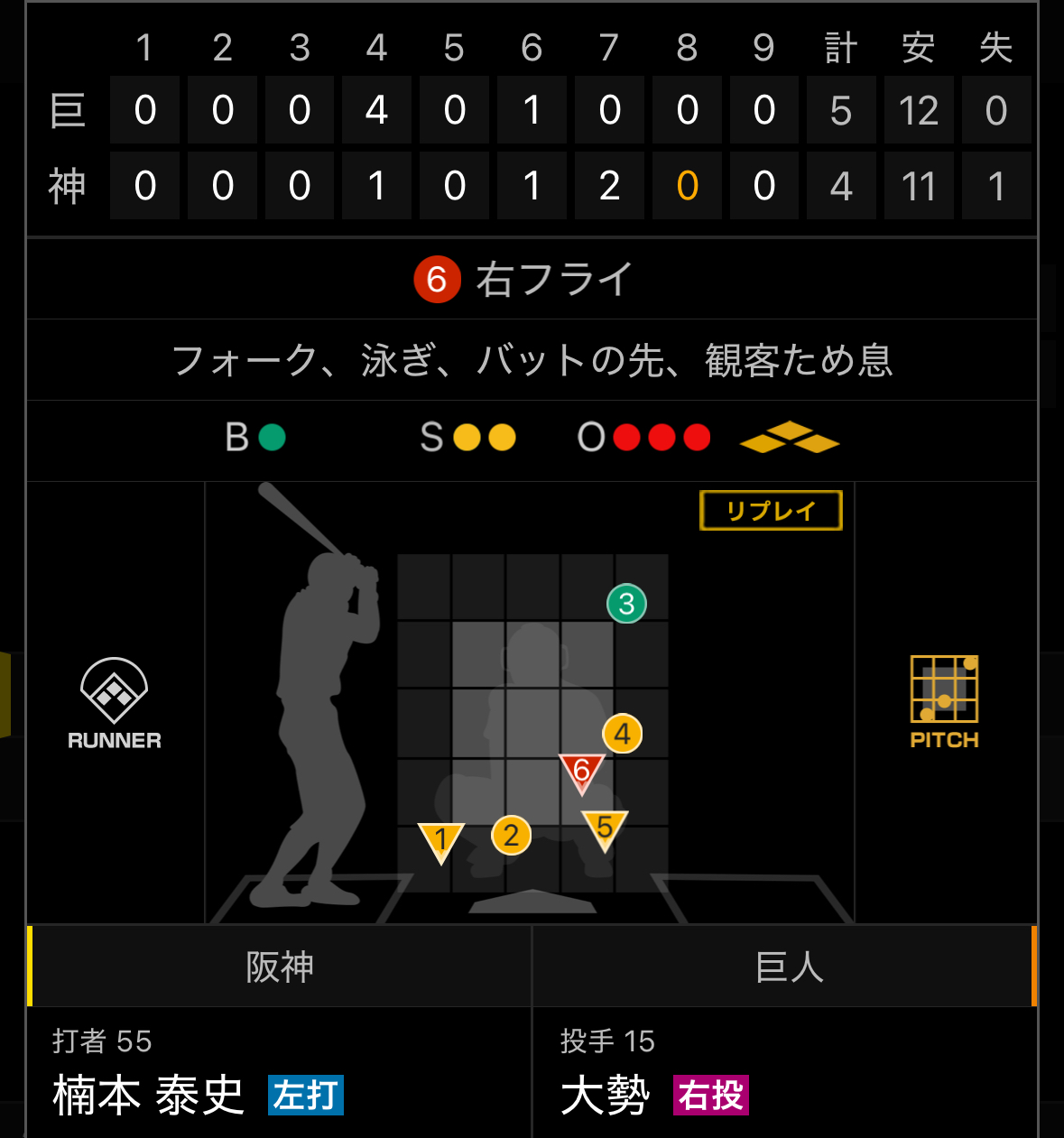Switch to the PITCH view
The width and height of the screenshot is (1064, 1138).
coord(944,702)
